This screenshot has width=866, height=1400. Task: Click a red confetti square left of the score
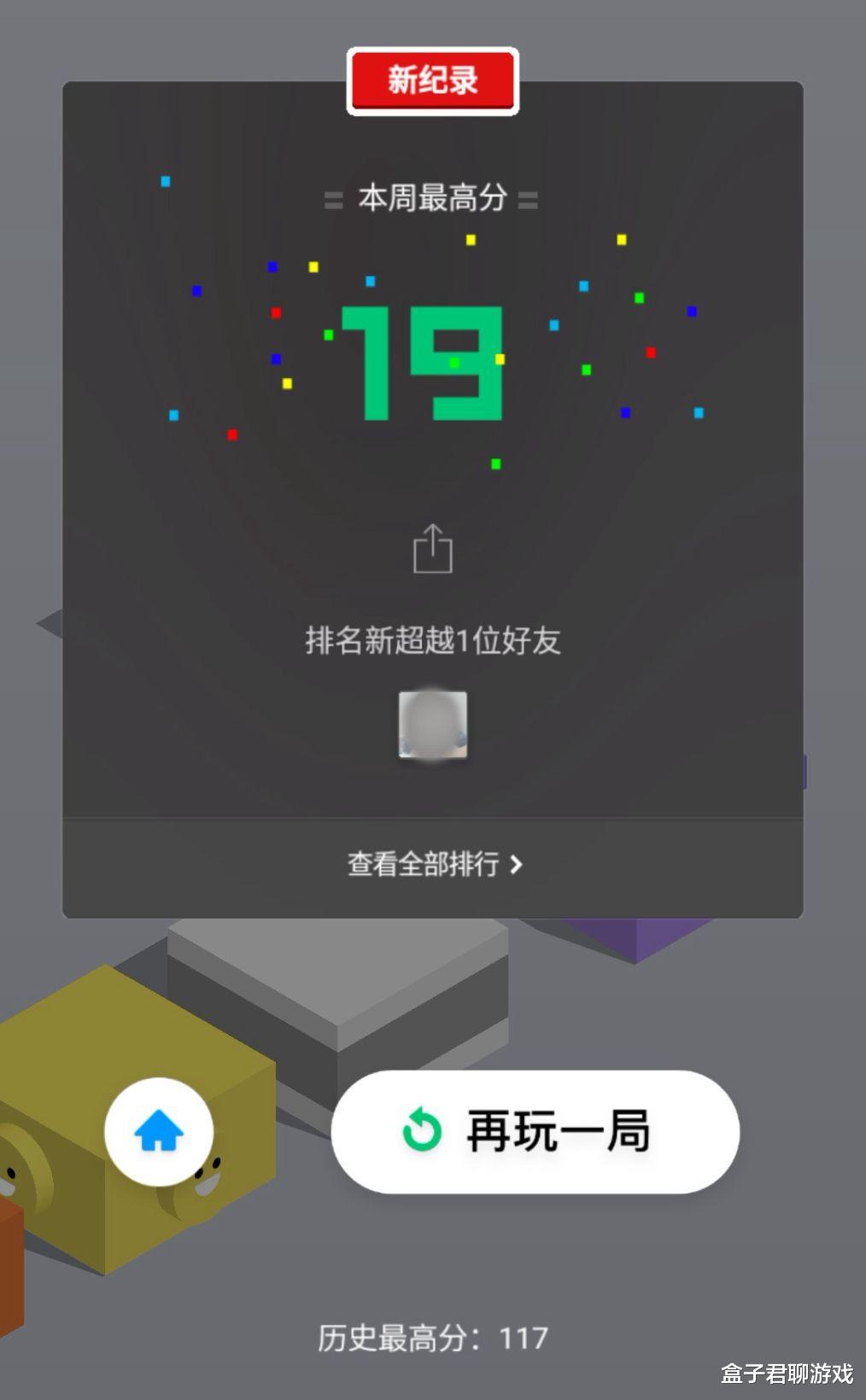275,313
